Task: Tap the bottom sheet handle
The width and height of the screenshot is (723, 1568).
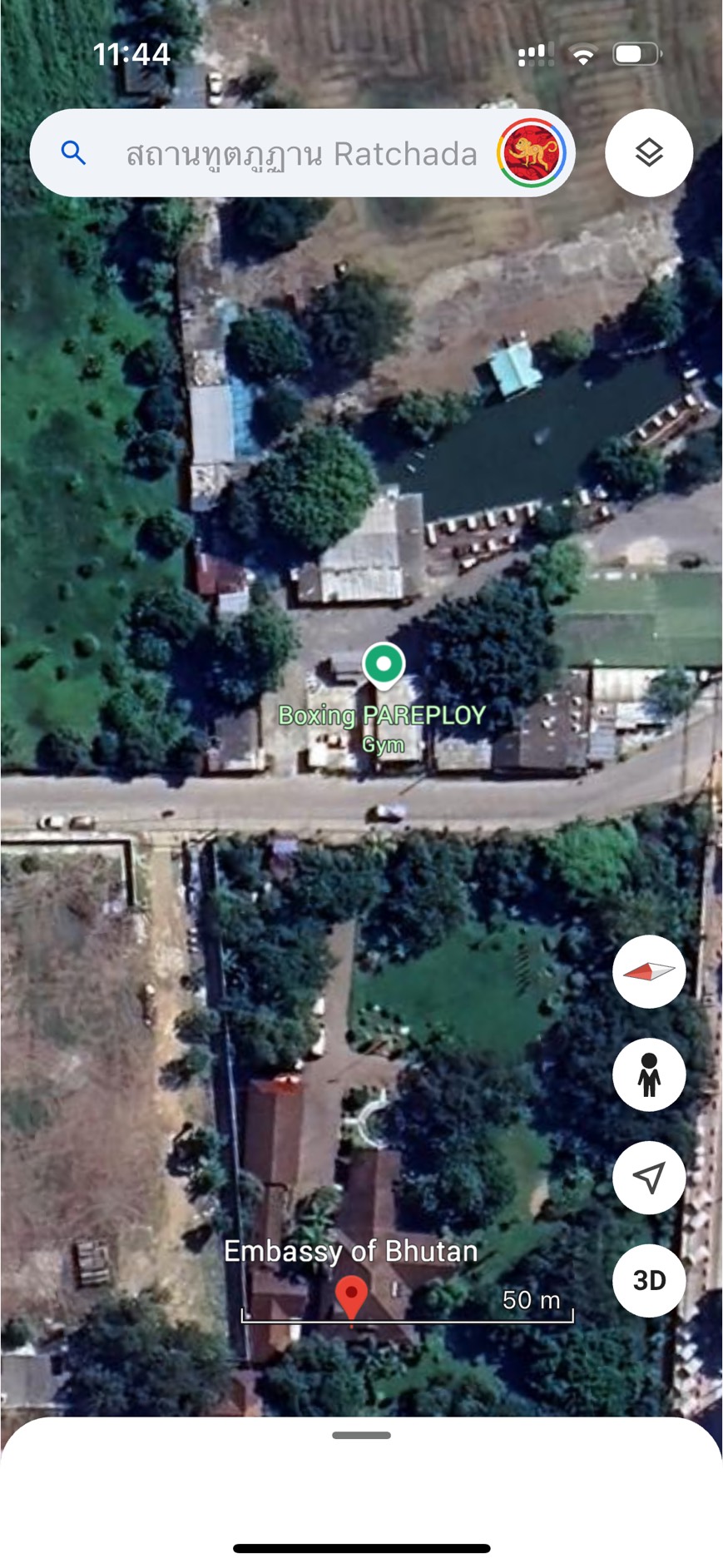Action: (x=361, y=1435)
